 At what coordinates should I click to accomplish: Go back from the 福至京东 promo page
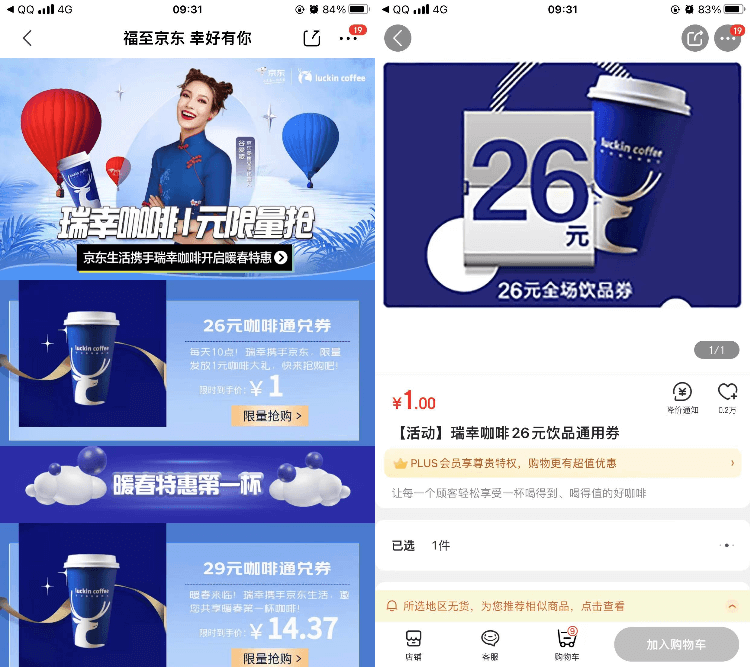(x=27, y=39)
